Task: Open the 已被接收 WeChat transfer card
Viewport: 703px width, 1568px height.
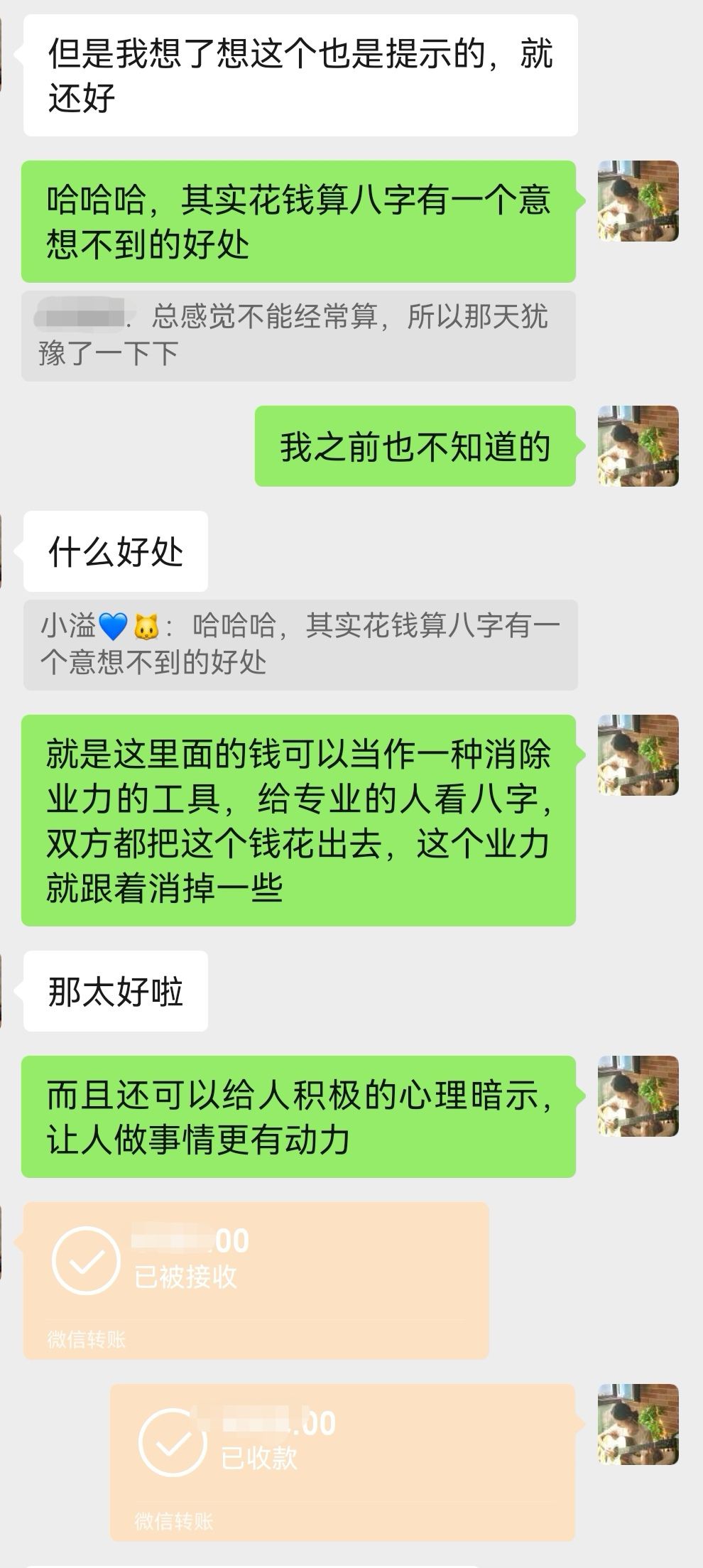Action: click(256, 1281)
